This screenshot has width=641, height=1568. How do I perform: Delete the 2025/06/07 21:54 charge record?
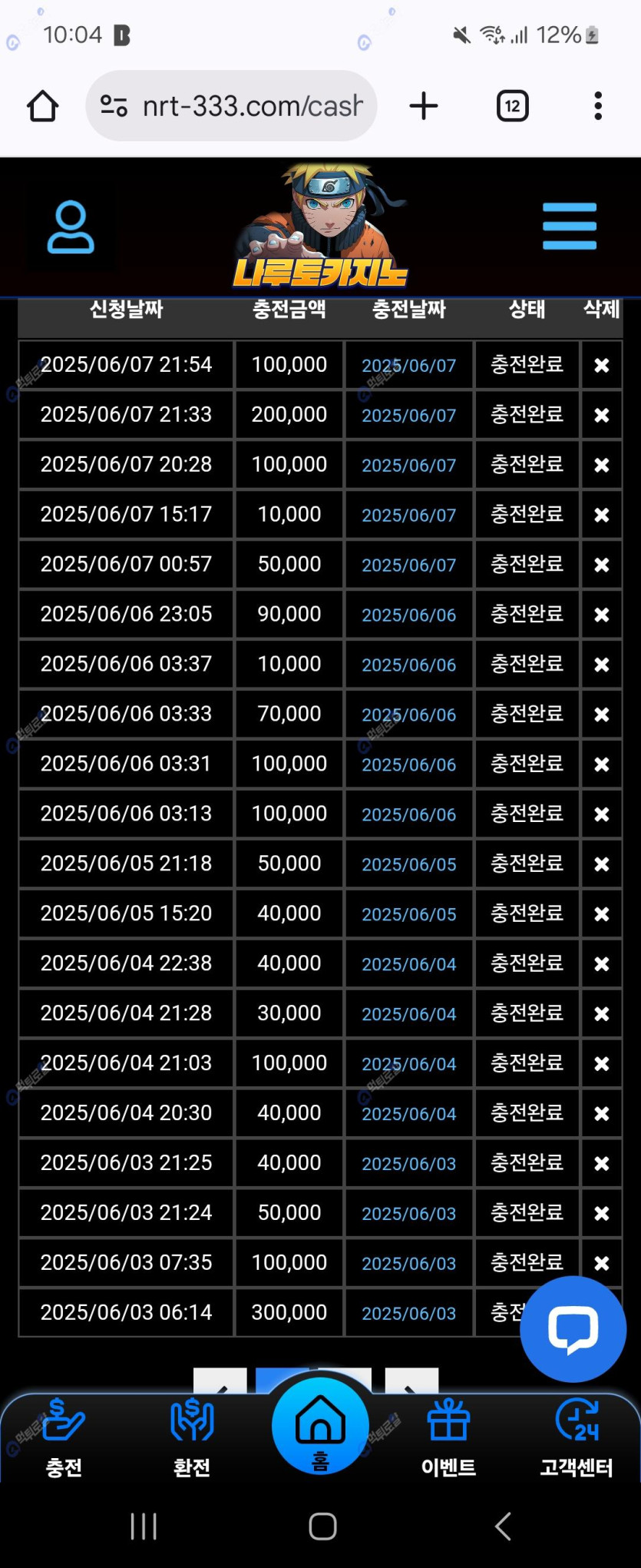[x=602, y=366]
